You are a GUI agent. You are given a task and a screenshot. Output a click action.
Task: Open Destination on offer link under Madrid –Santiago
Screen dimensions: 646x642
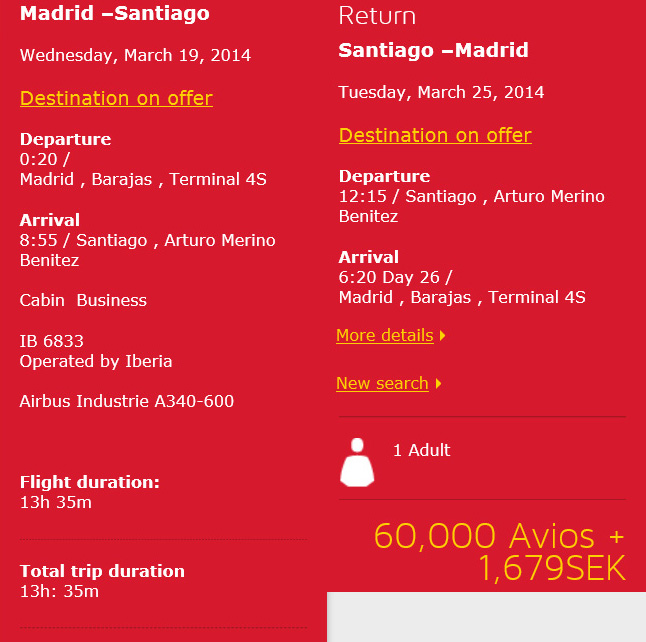coord(116,98)
